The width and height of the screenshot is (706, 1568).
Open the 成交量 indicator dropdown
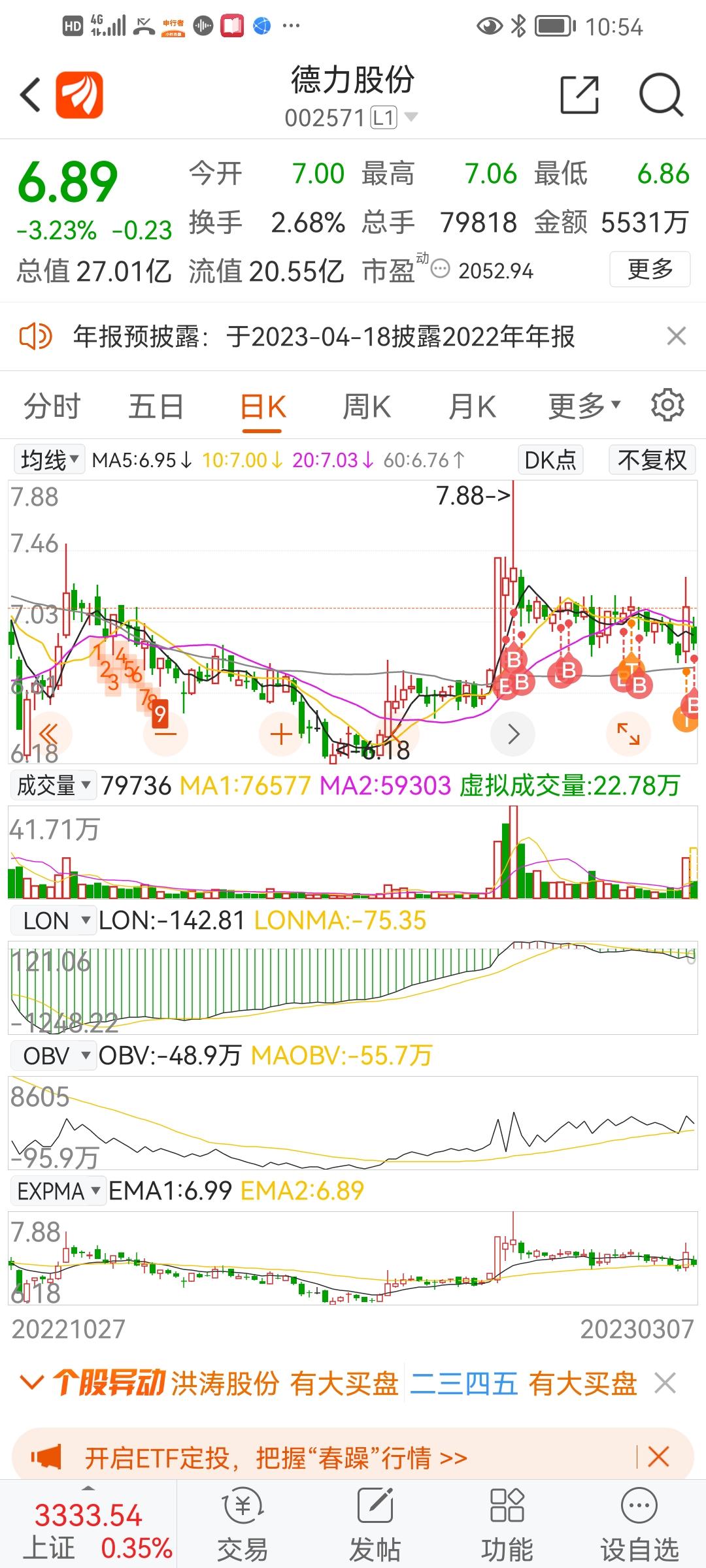(x=54, y=785)
